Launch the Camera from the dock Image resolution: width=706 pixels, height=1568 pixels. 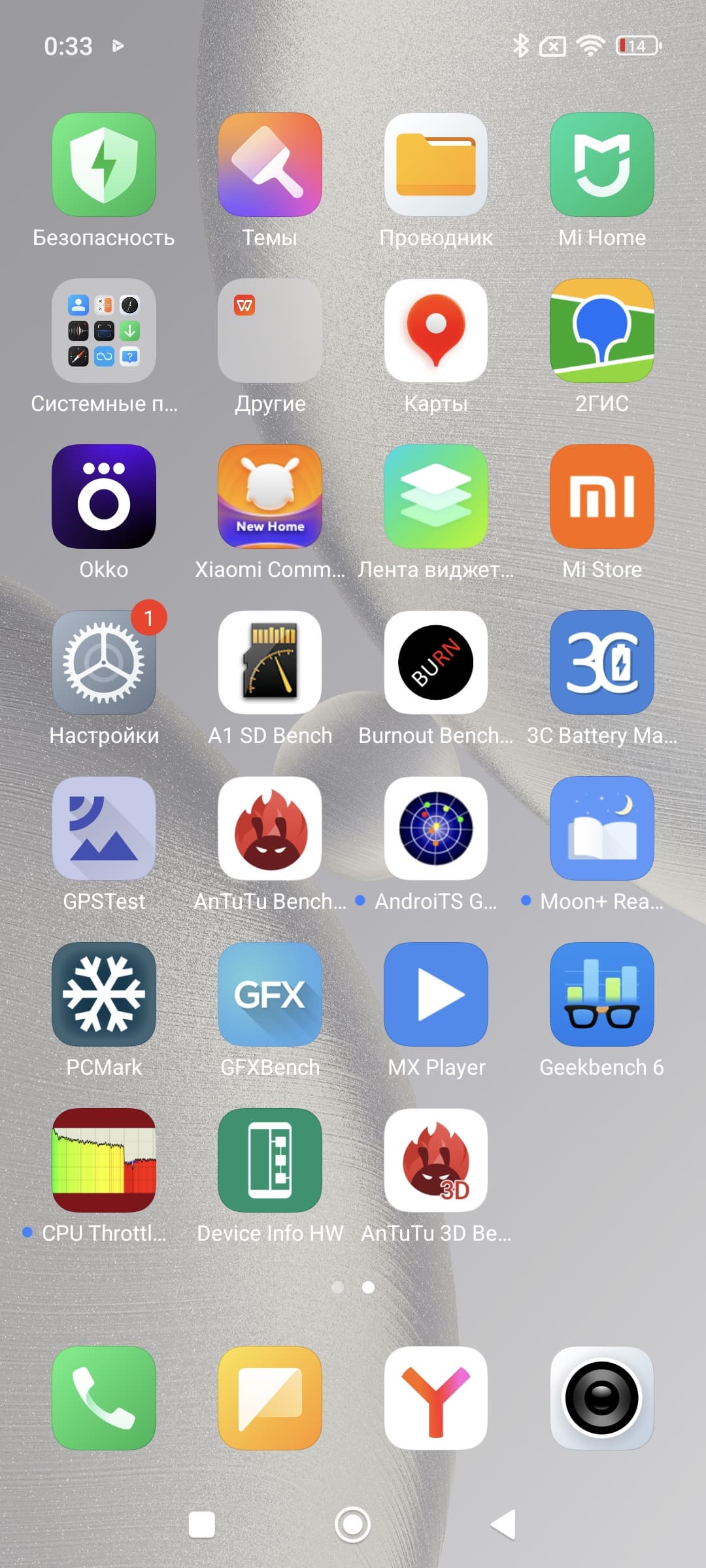pos(602,1398)
